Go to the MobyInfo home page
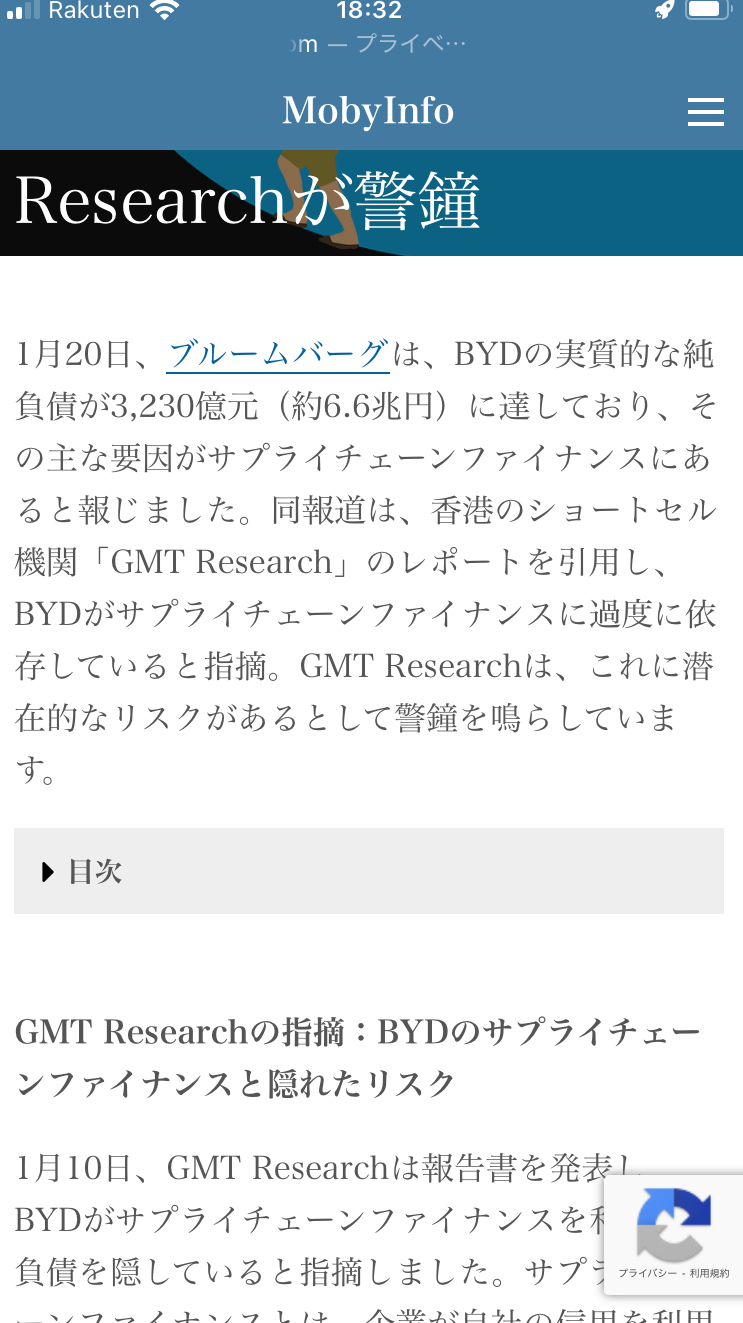Screen dimensions: 743x1323 coord(368,111)
